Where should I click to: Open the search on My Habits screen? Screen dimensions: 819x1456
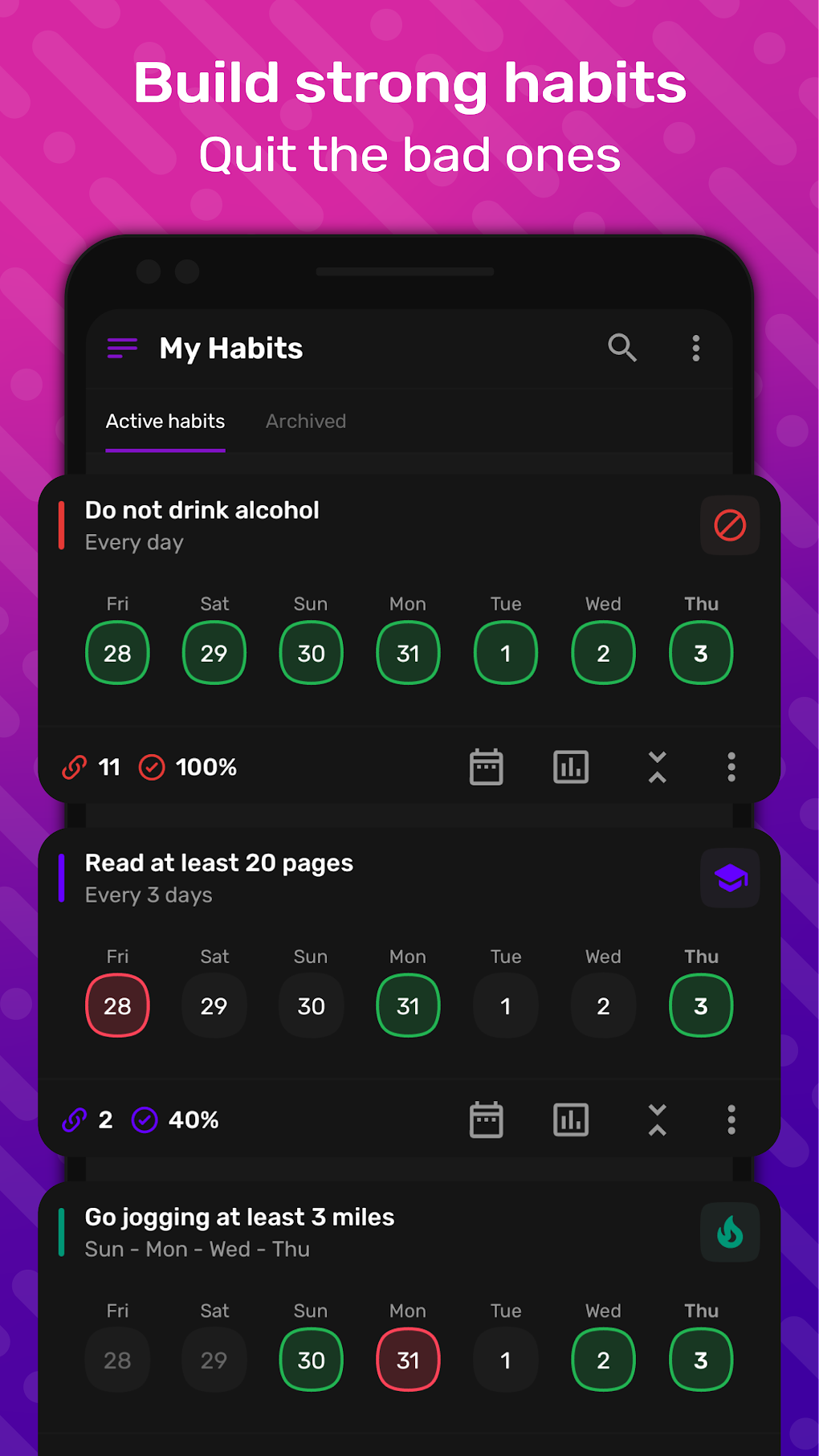622,348
